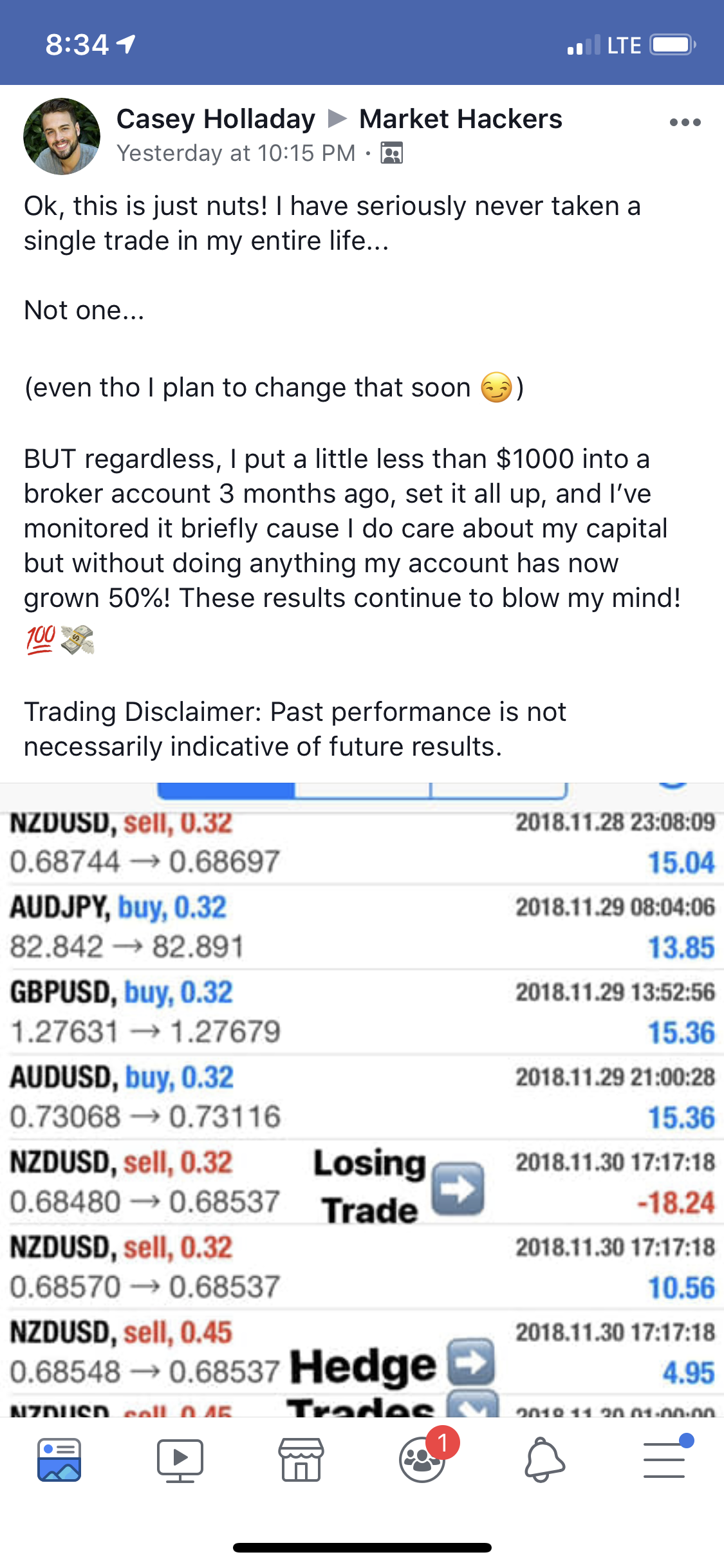
Task: Go to the Marketplace tab
Action: 301,1460
